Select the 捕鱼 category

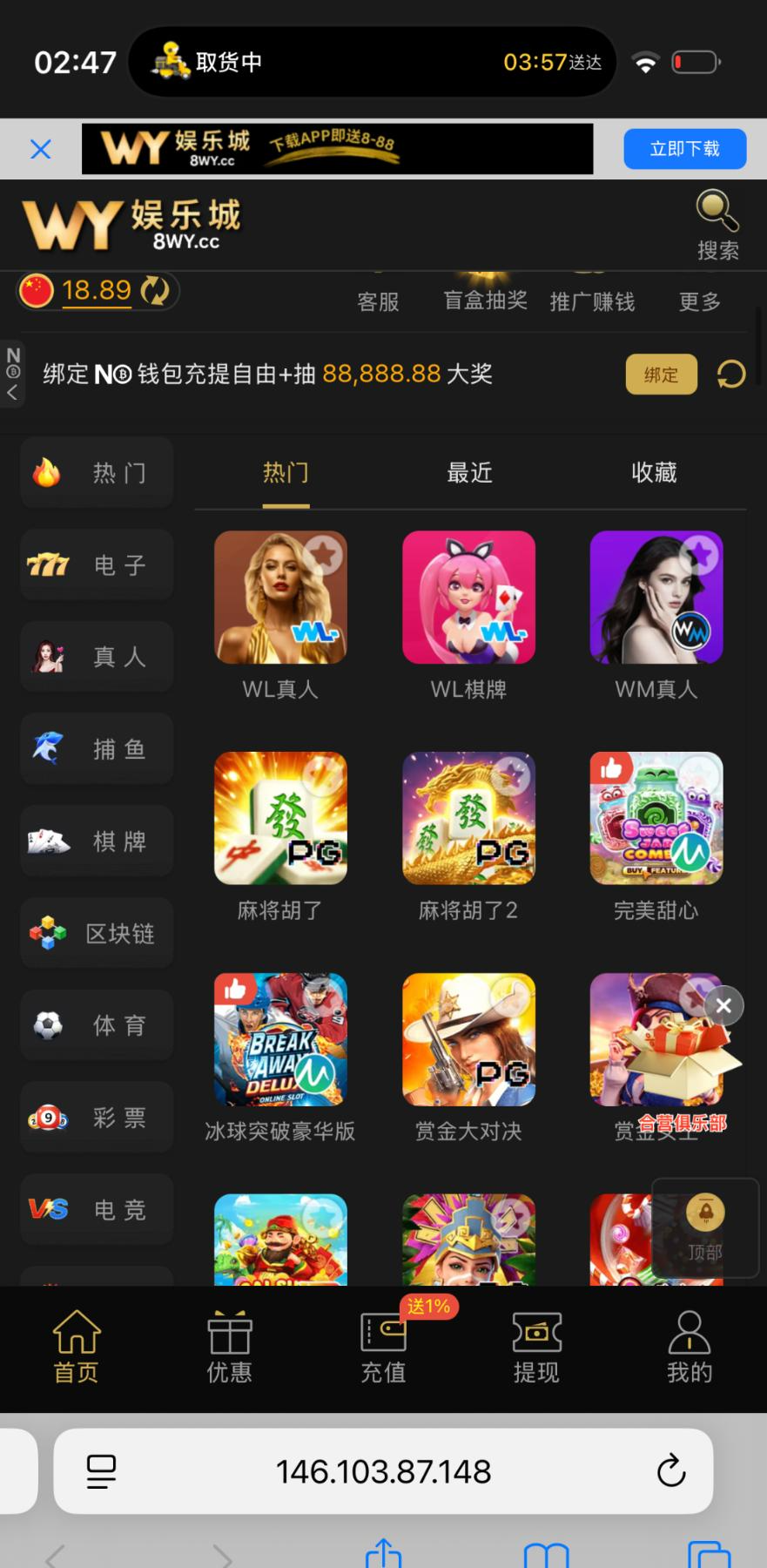click(x=97, y=749)
